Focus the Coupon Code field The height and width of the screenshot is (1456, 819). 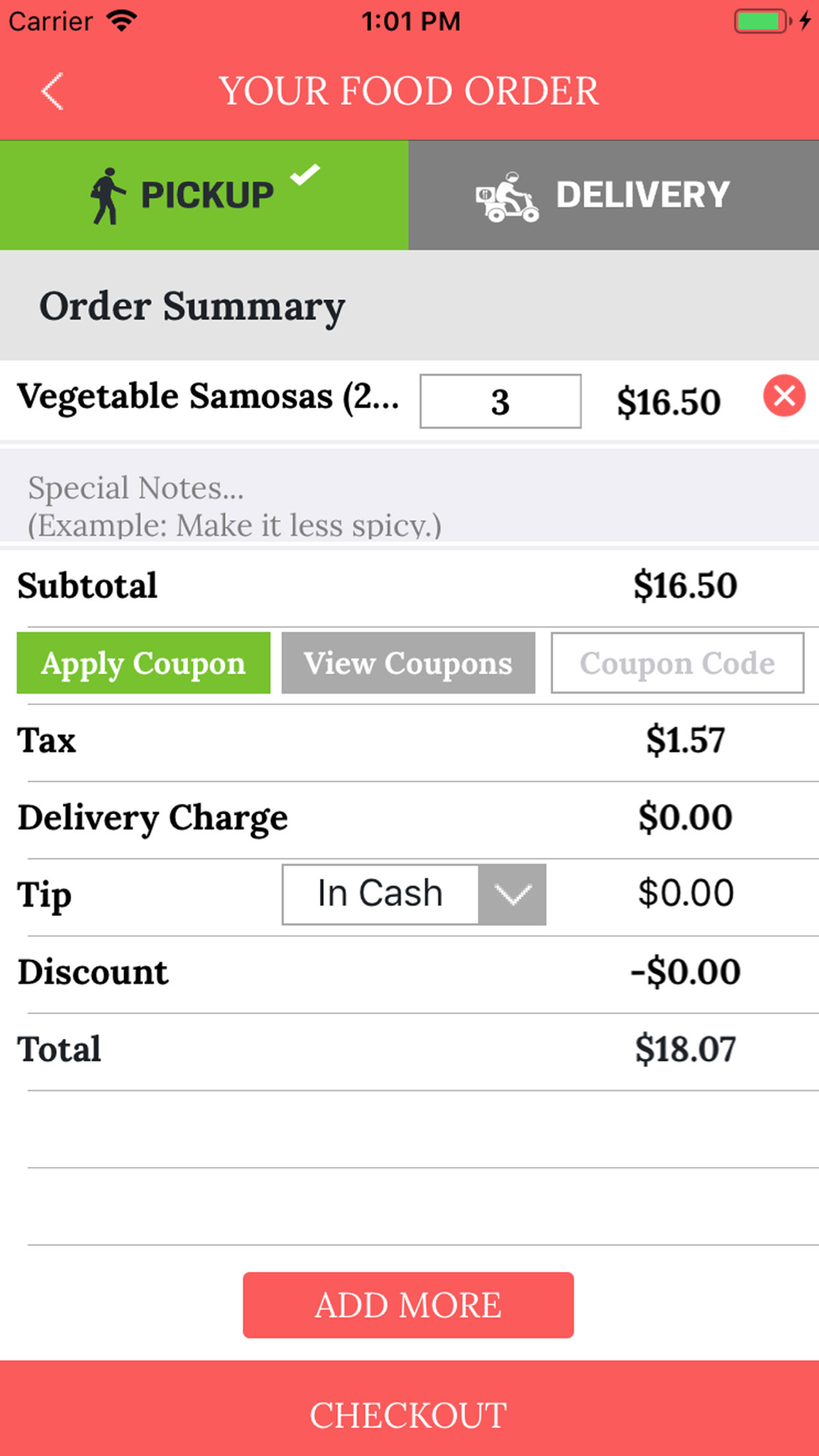point(677,662)
